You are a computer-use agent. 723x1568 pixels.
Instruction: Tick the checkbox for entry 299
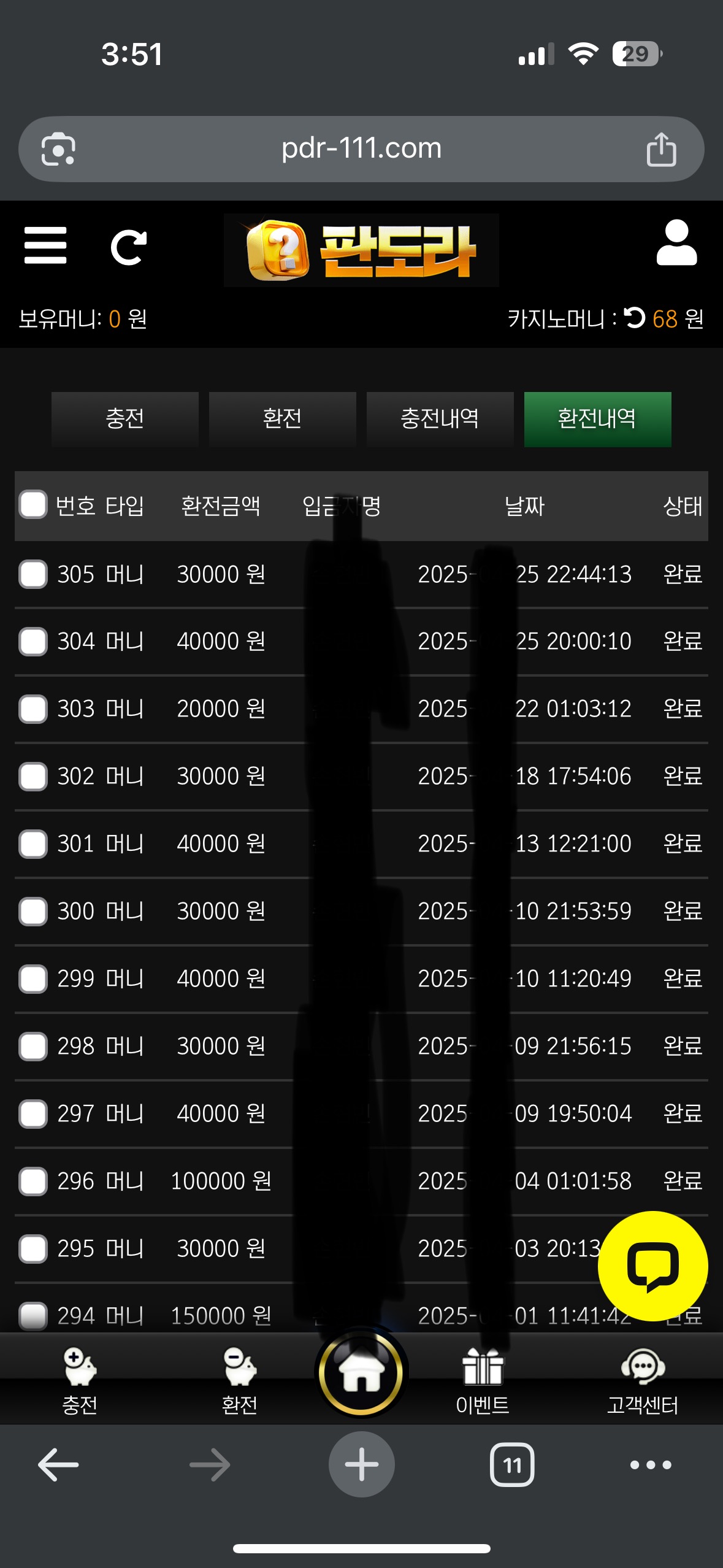pyautogui.click(x=33, y=978)
